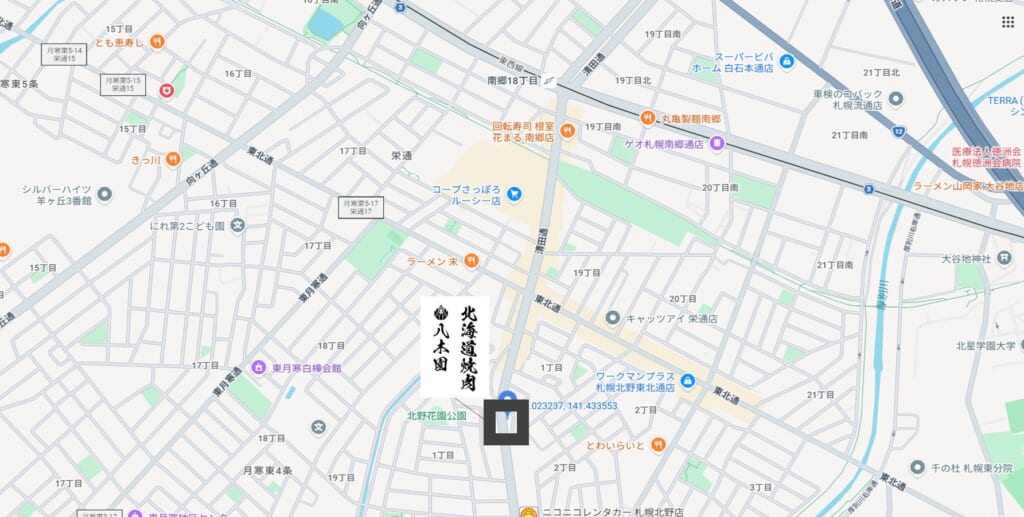Select the 丸亀製麺南郷 restaurant pin
This screenshot has height=517, width=1024.
648,118
